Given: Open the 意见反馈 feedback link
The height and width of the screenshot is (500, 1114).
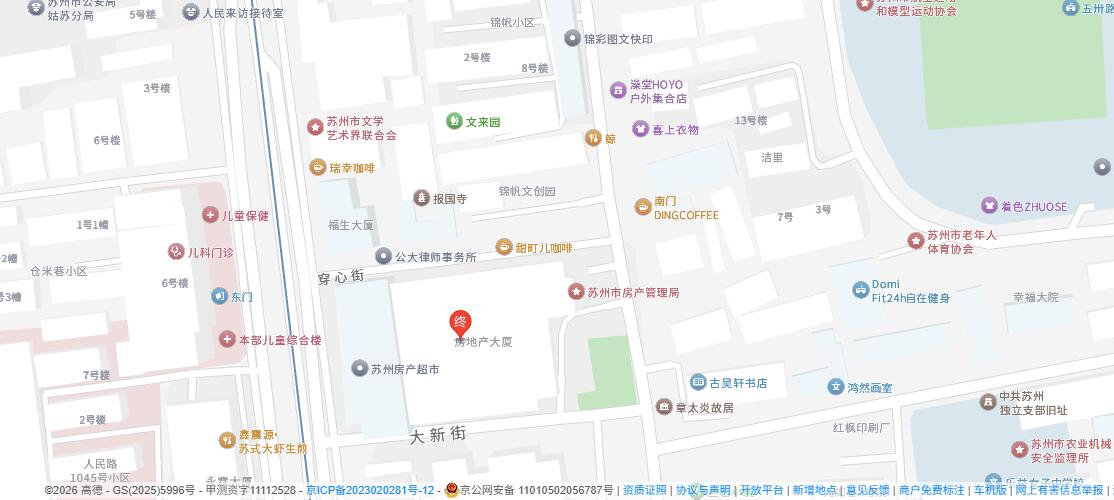Looking at the screenshot, I should (x=867, y=490).
